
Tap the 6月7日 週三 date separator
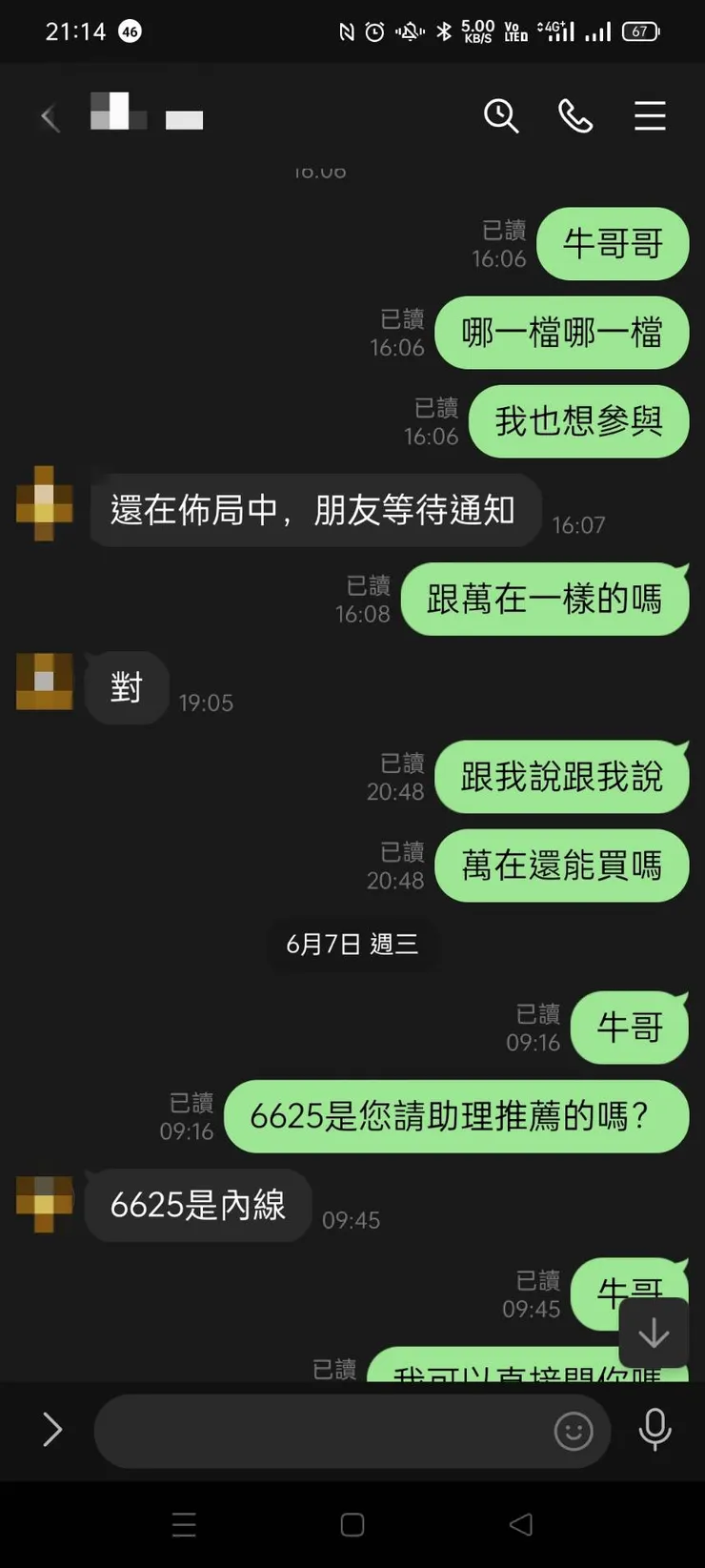click(352, 944)
